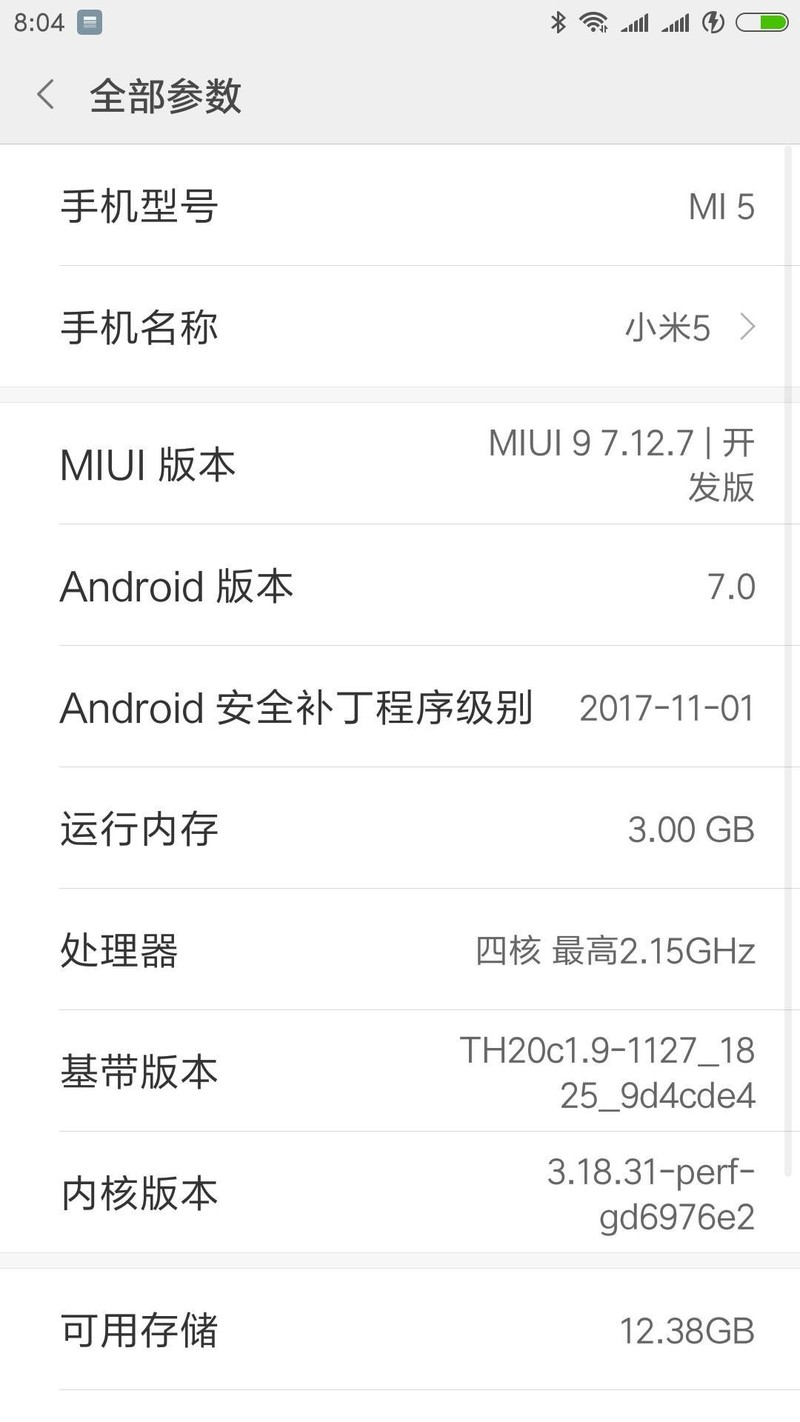The height and width of the screenshot is (1422, 800).
Task: Tap the 手机型号 MI 5 row
Action: point(400,206)
